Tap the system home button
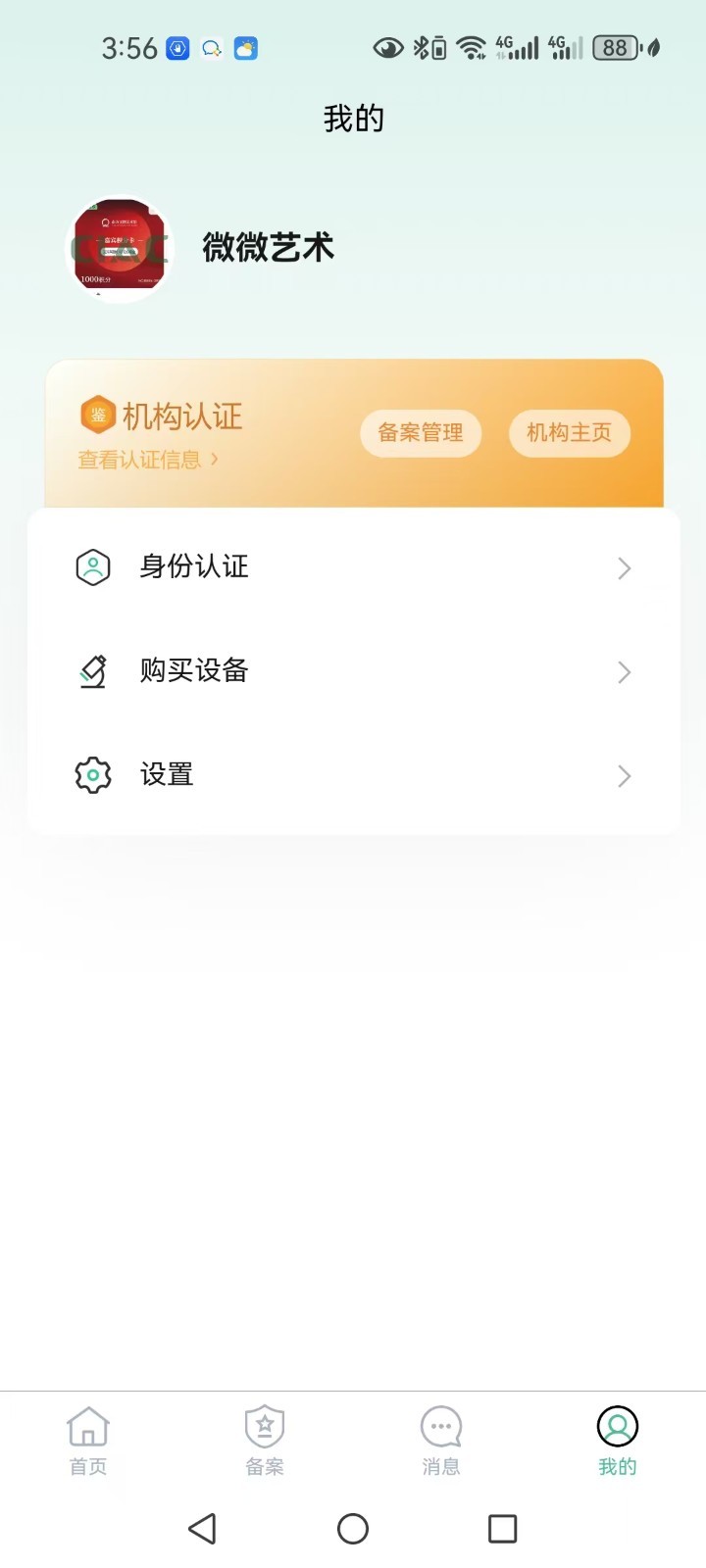Viewport: 706px width, 1568px height. click(353, 1529)
